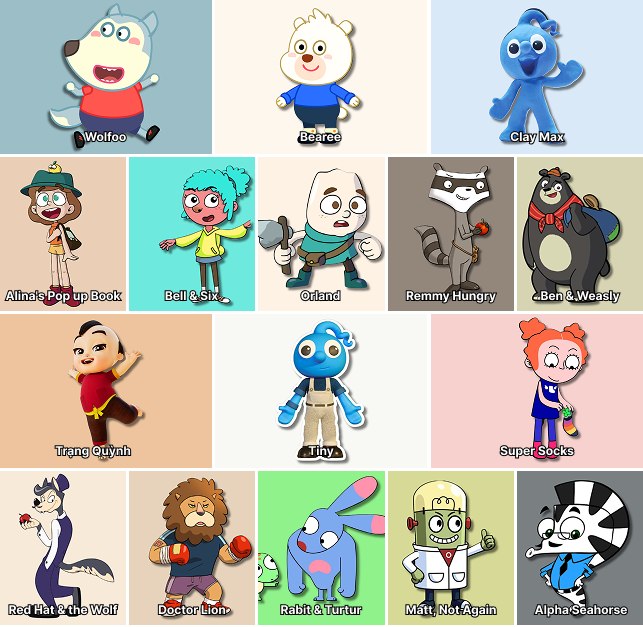The width and height of the screenshot is (643, 627).
Task: Open the Doctor Lion tile
Action: click(192, 547)
